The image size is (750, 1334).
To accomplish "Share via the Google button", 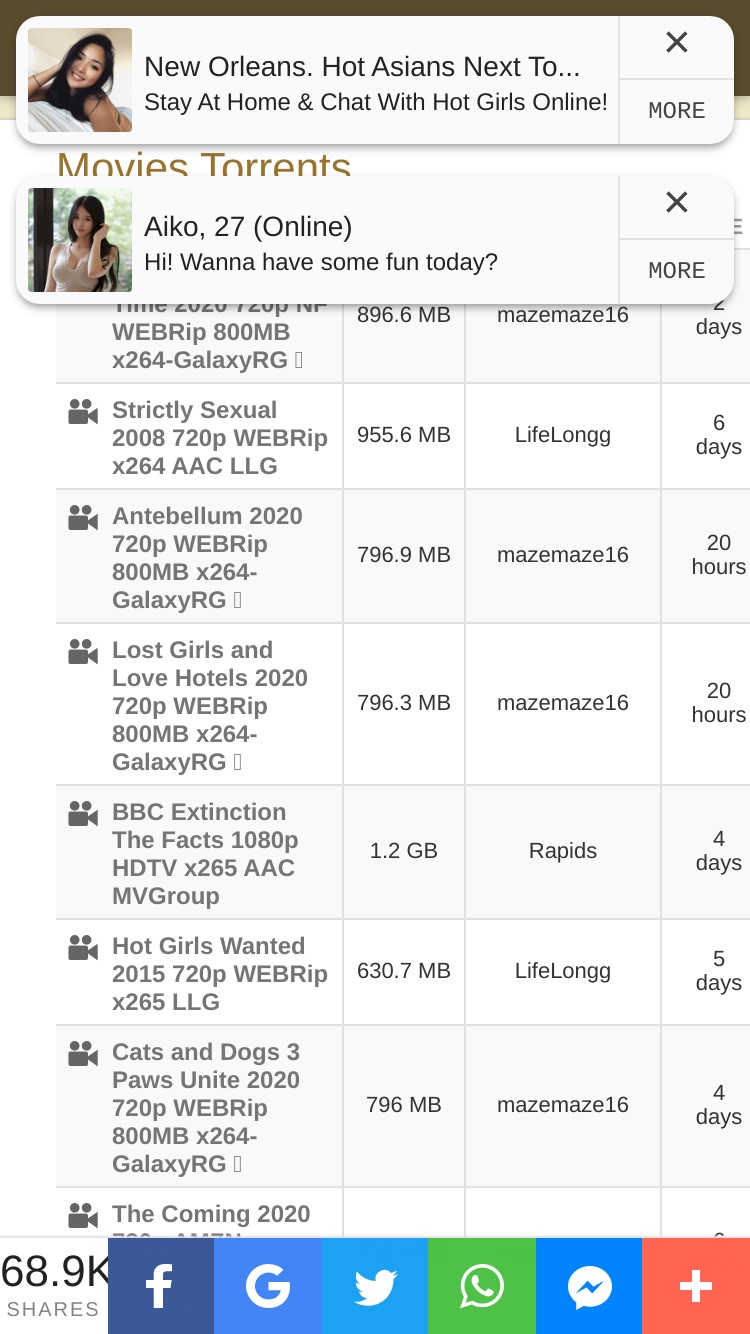I will (268, 1286).
